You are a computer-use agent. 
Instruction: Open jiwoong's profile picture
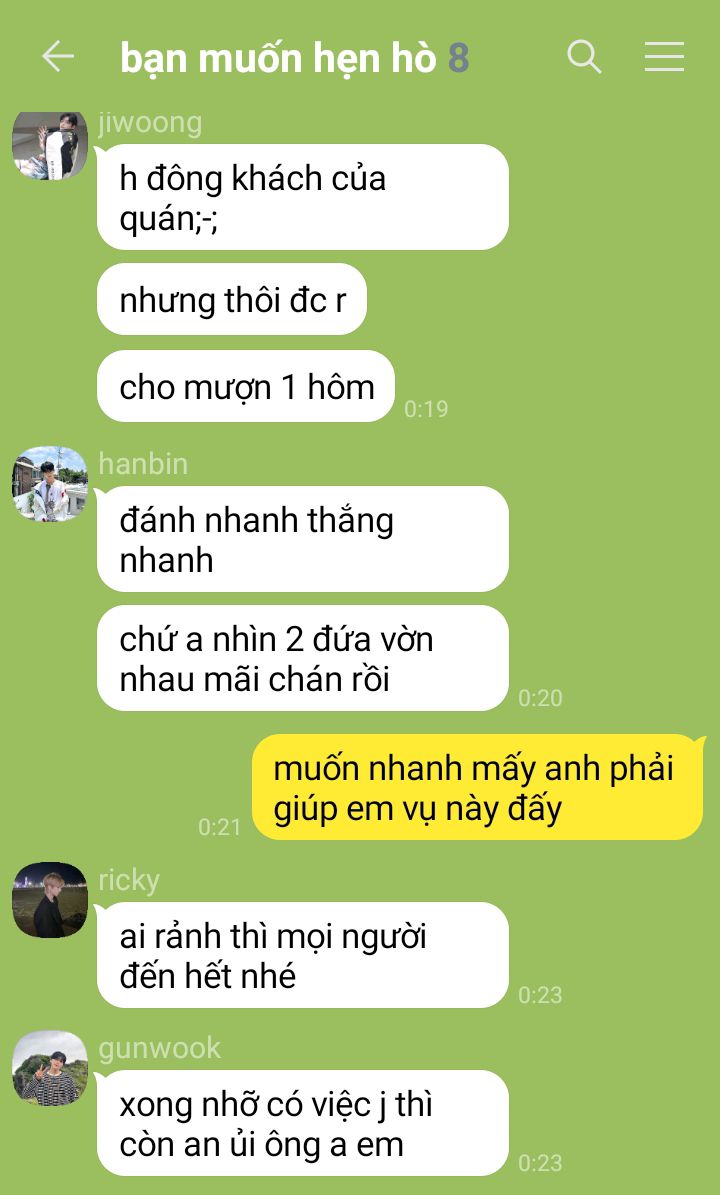point(50,146)
